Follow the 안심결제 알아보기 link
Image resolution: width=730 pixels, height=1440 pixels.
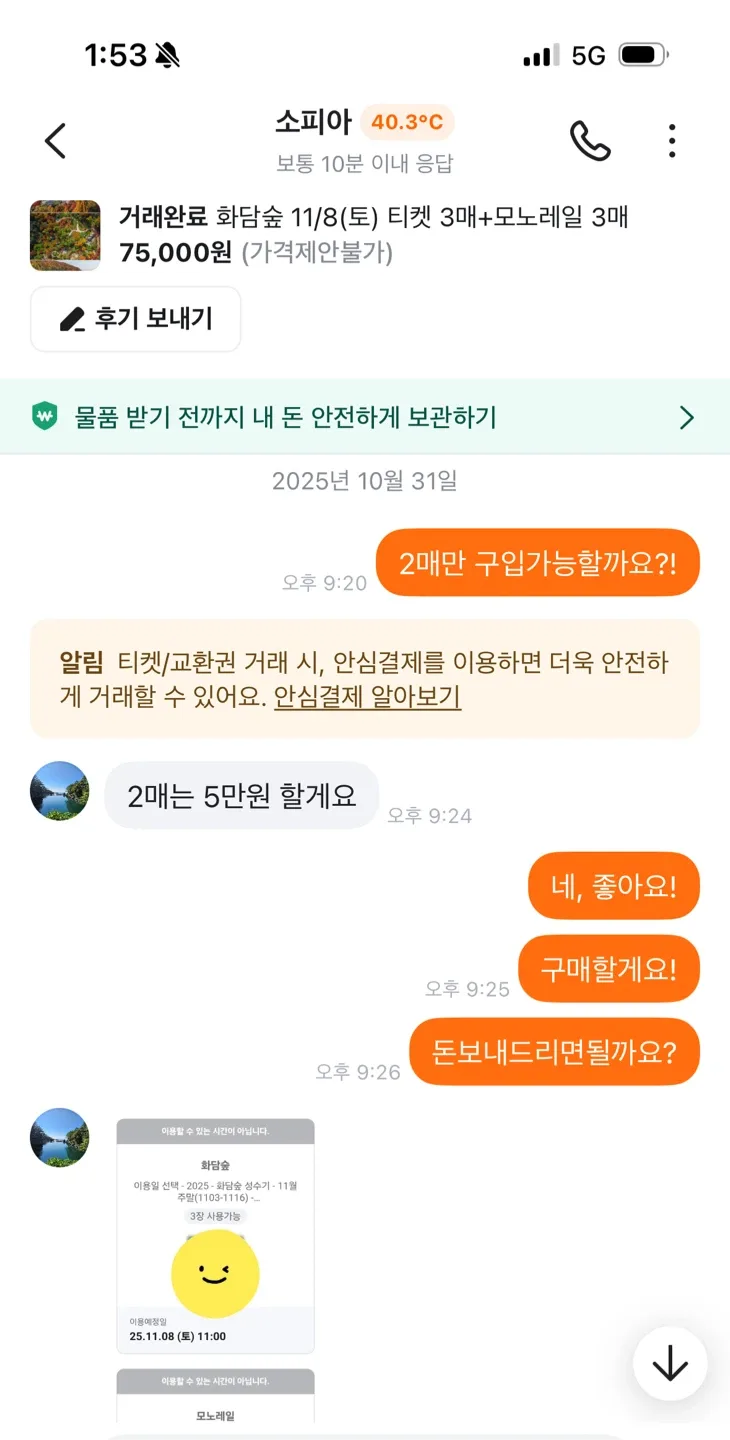click(367, 697)
